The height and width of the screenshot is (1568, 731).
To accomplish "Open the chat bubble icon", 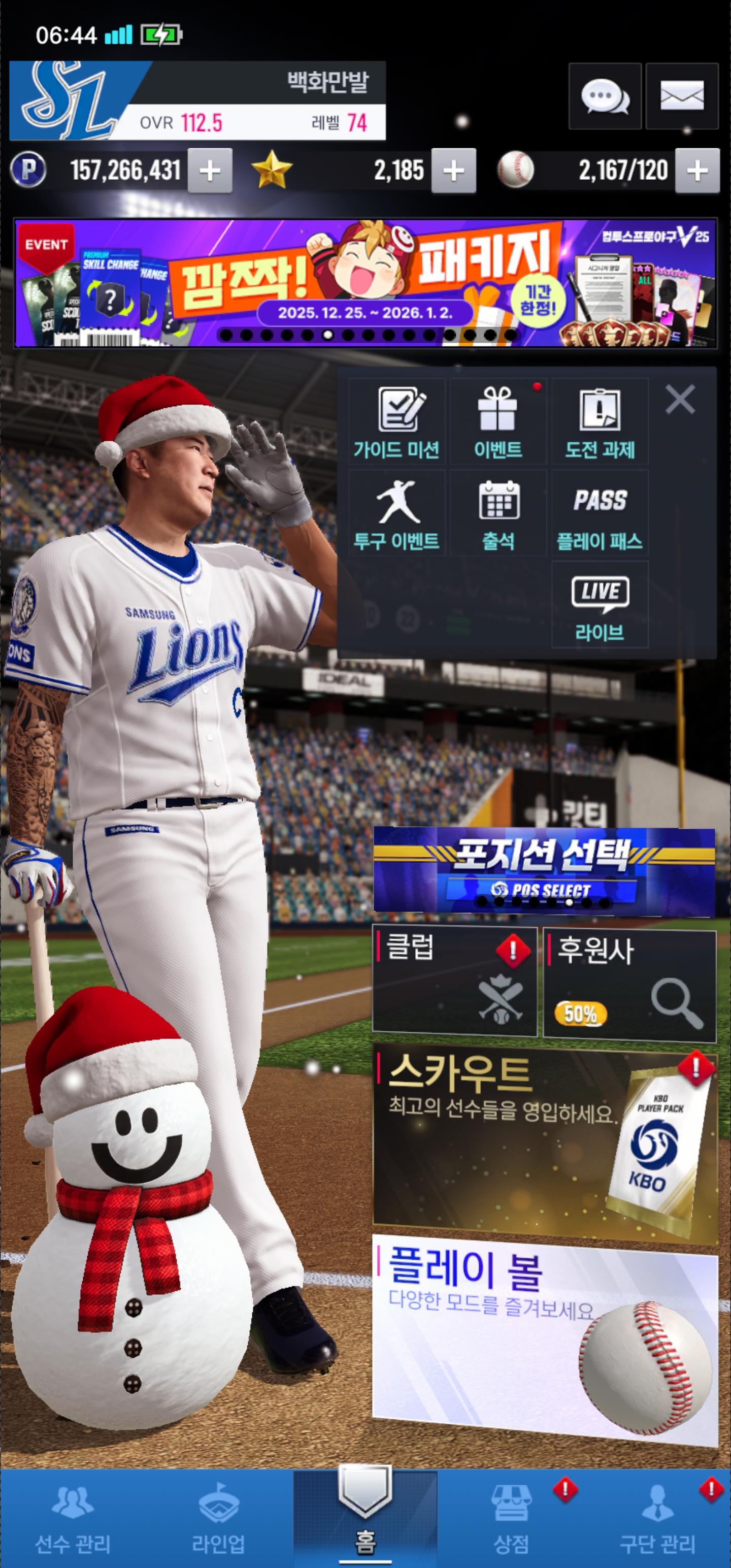I will pos(605,96).
